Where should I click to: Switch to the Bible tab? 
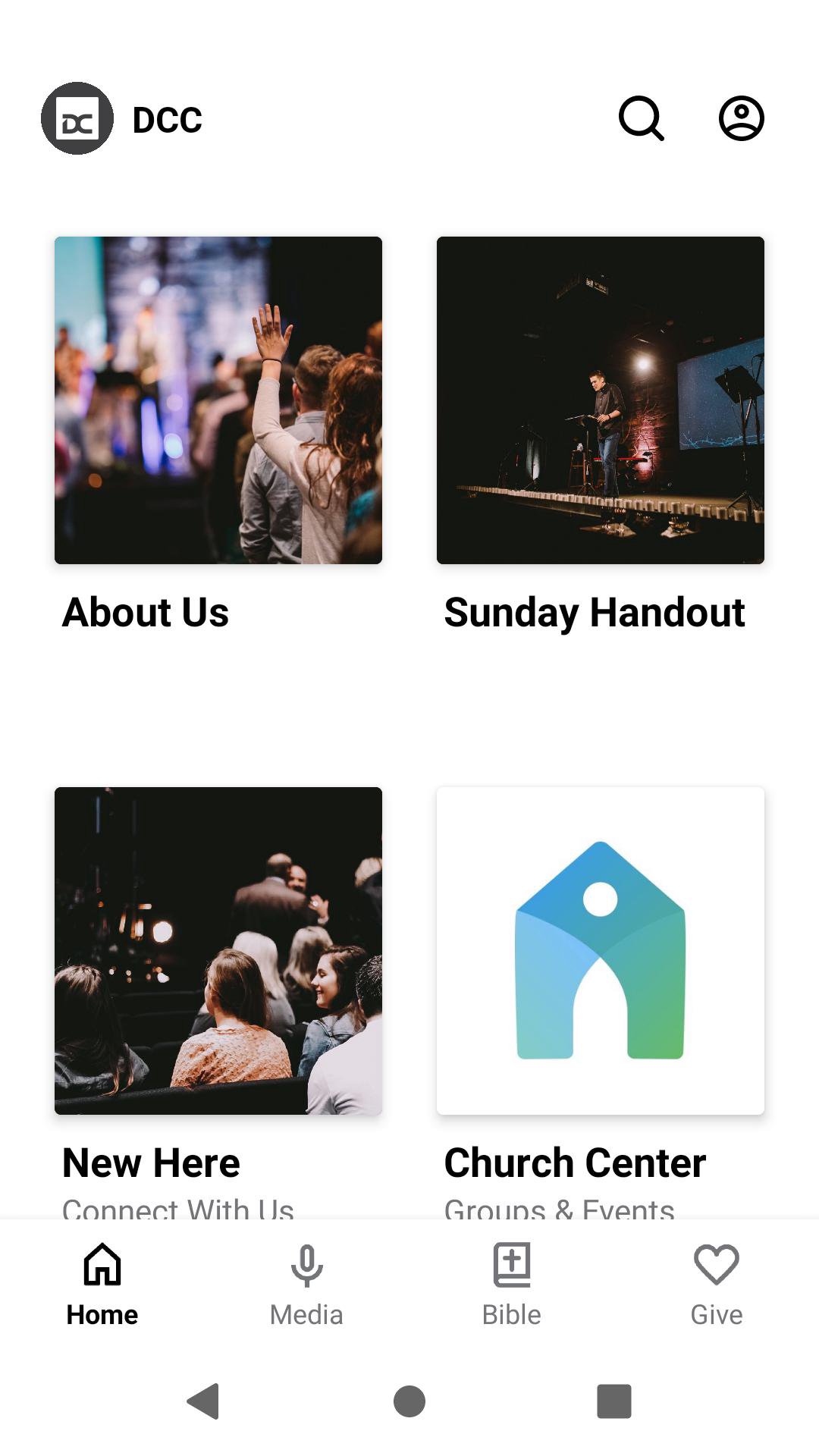[511, 1285]
